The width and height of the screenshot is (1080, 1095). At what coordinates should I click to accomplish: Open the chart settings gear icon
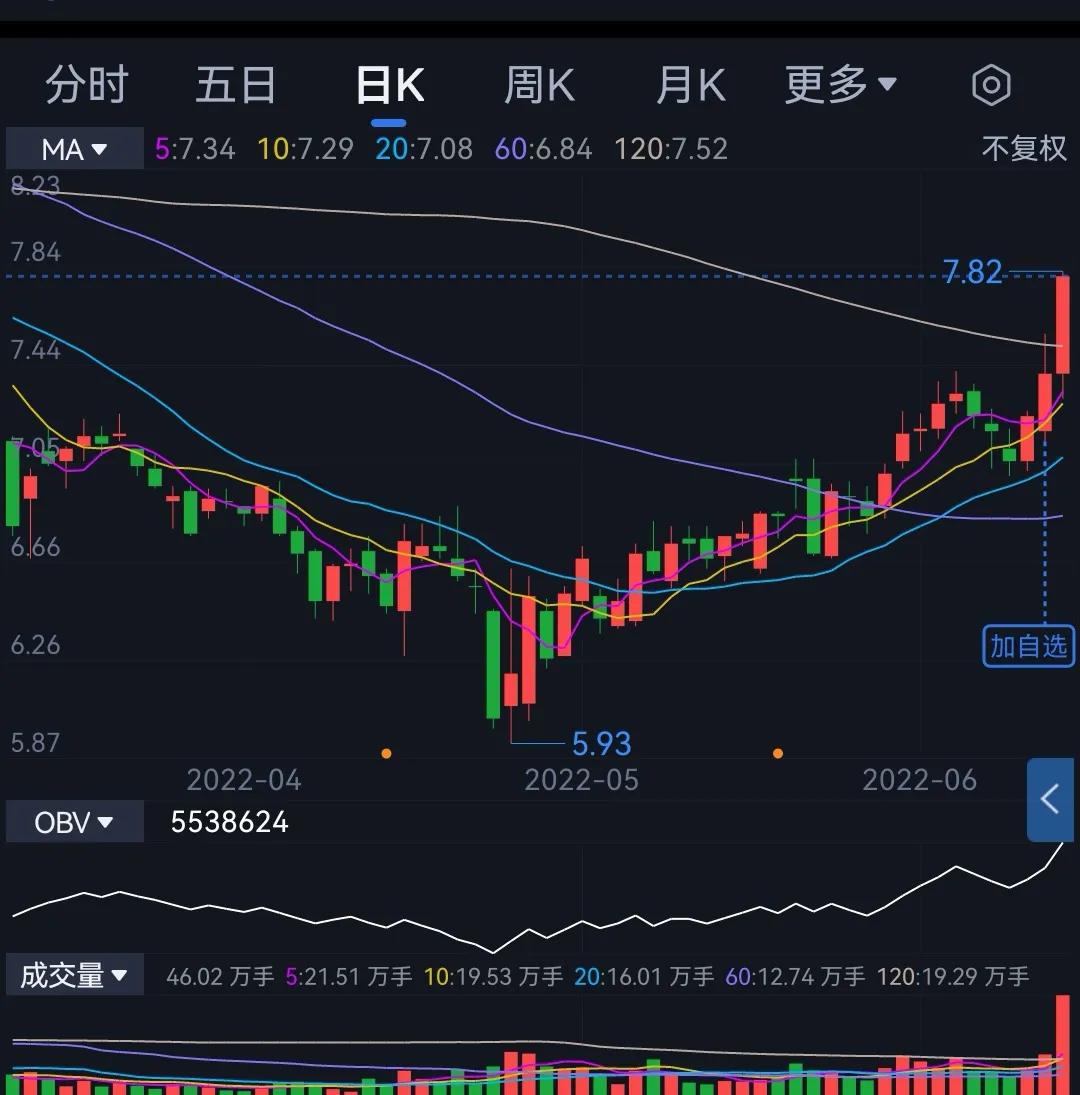(x=990, y=85)
